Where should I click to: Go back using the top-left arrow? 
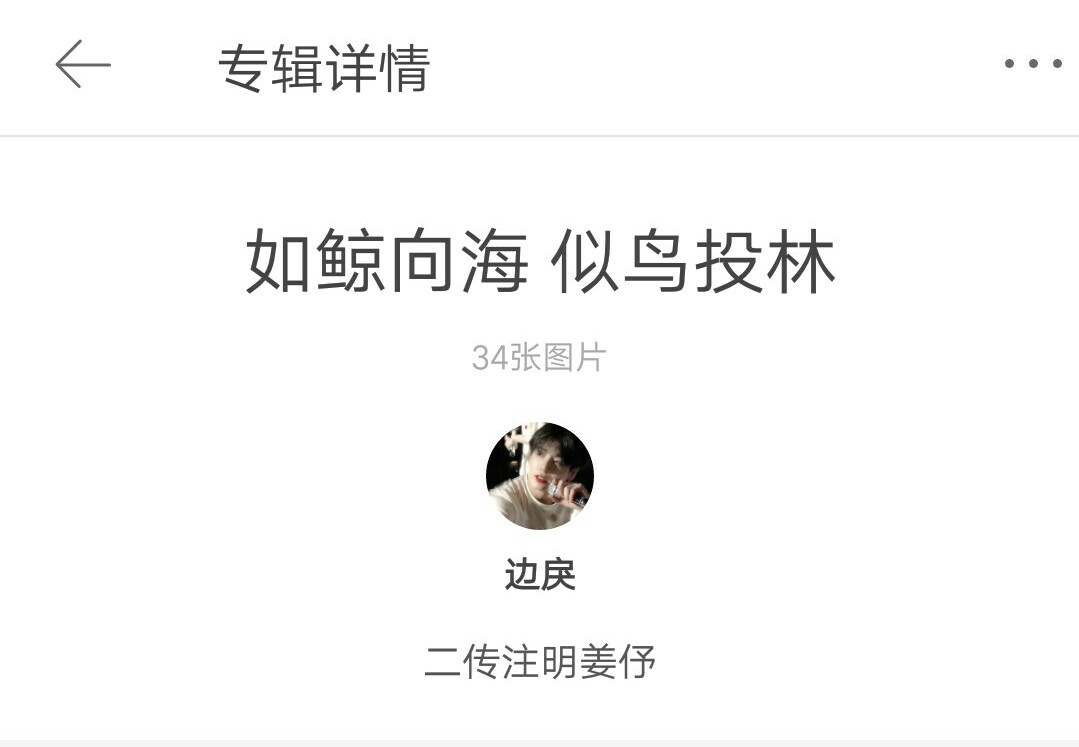pyautogui.click(x=82, y=65)
